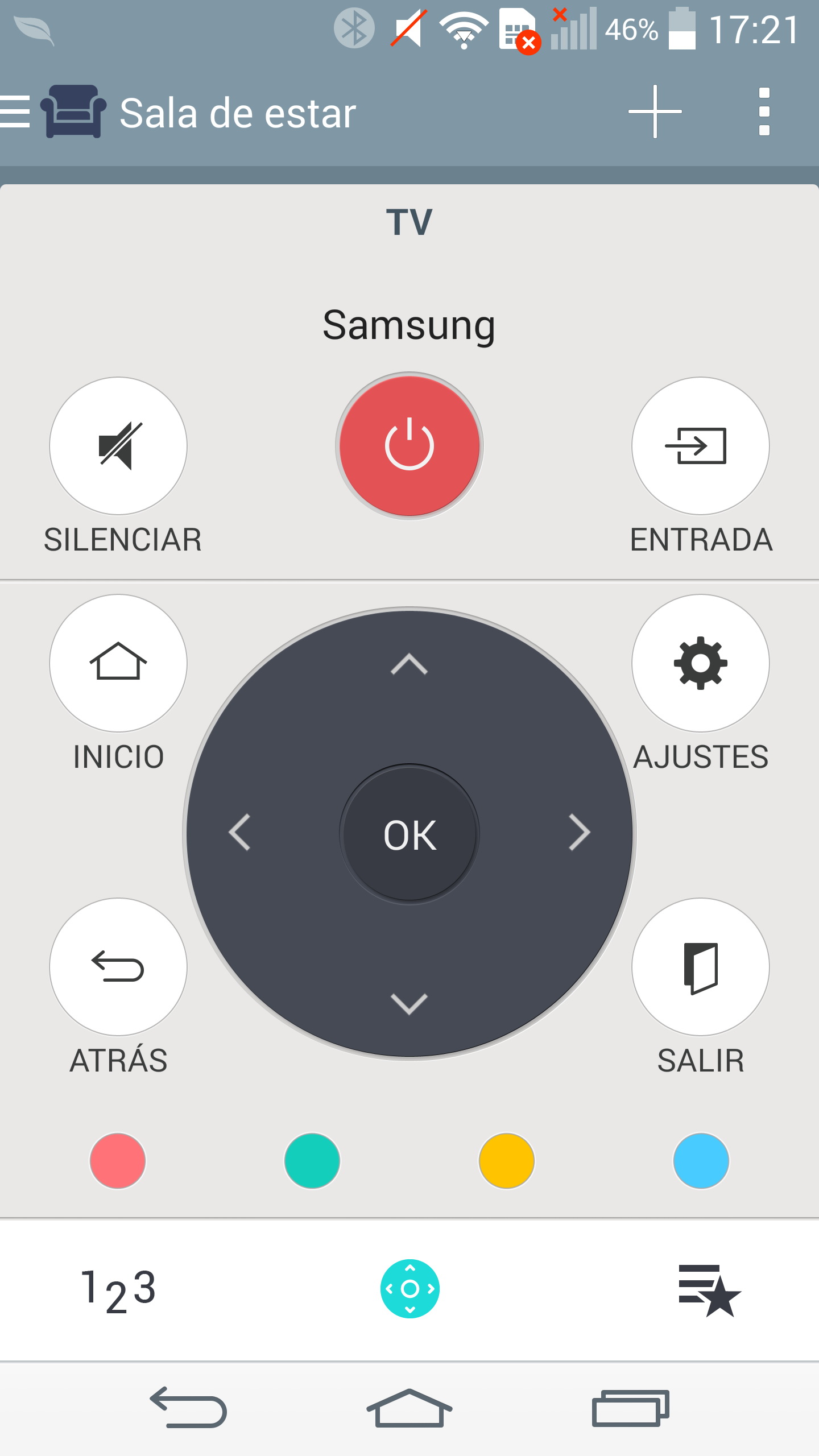Tap the red color key
This screenshot has height=1456, width=819.
(x=118, y=1161)
